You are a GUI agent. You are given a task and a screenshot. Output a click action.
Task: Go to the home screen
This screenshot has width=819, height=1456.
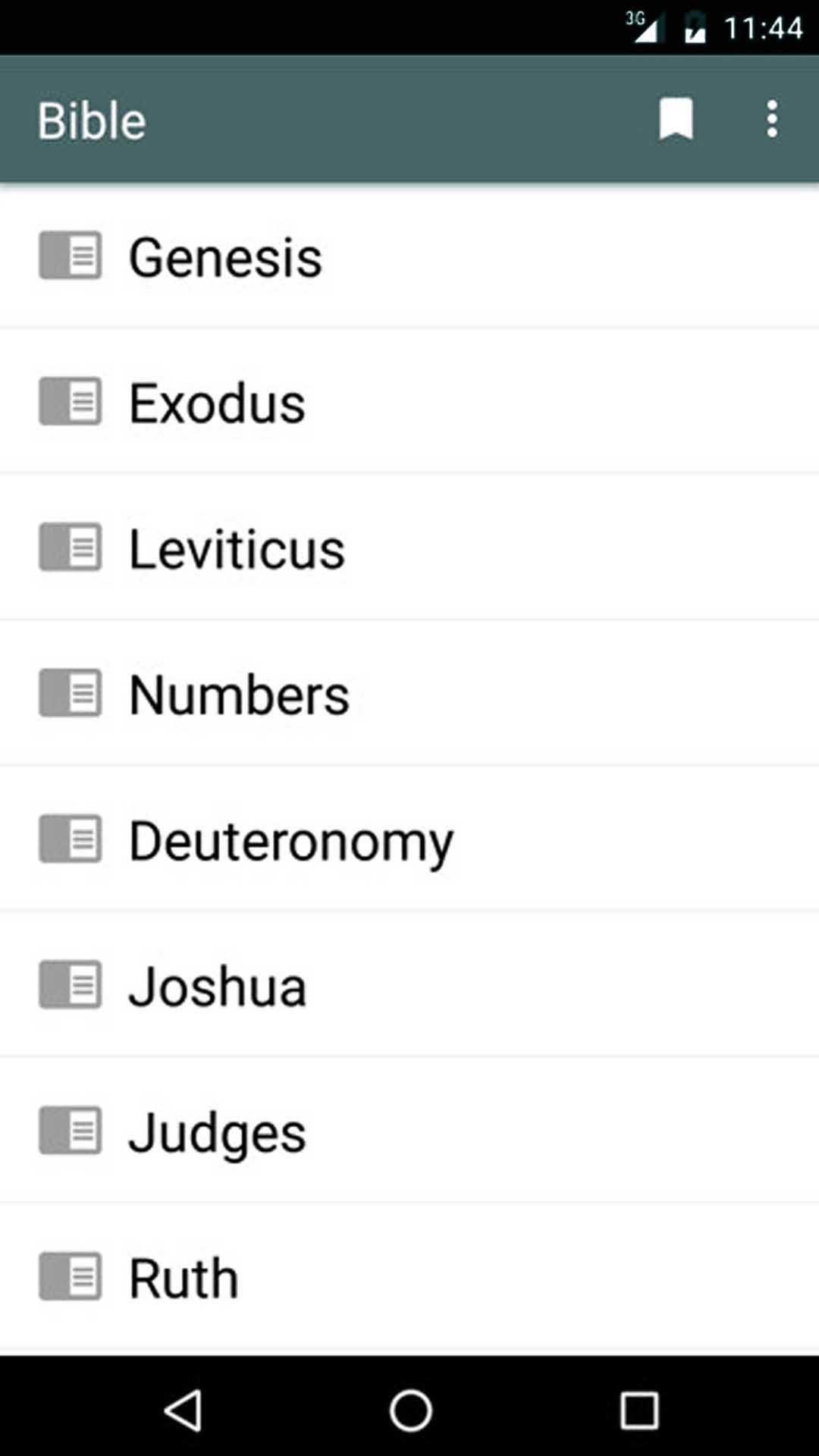[x=410, y=1410]
